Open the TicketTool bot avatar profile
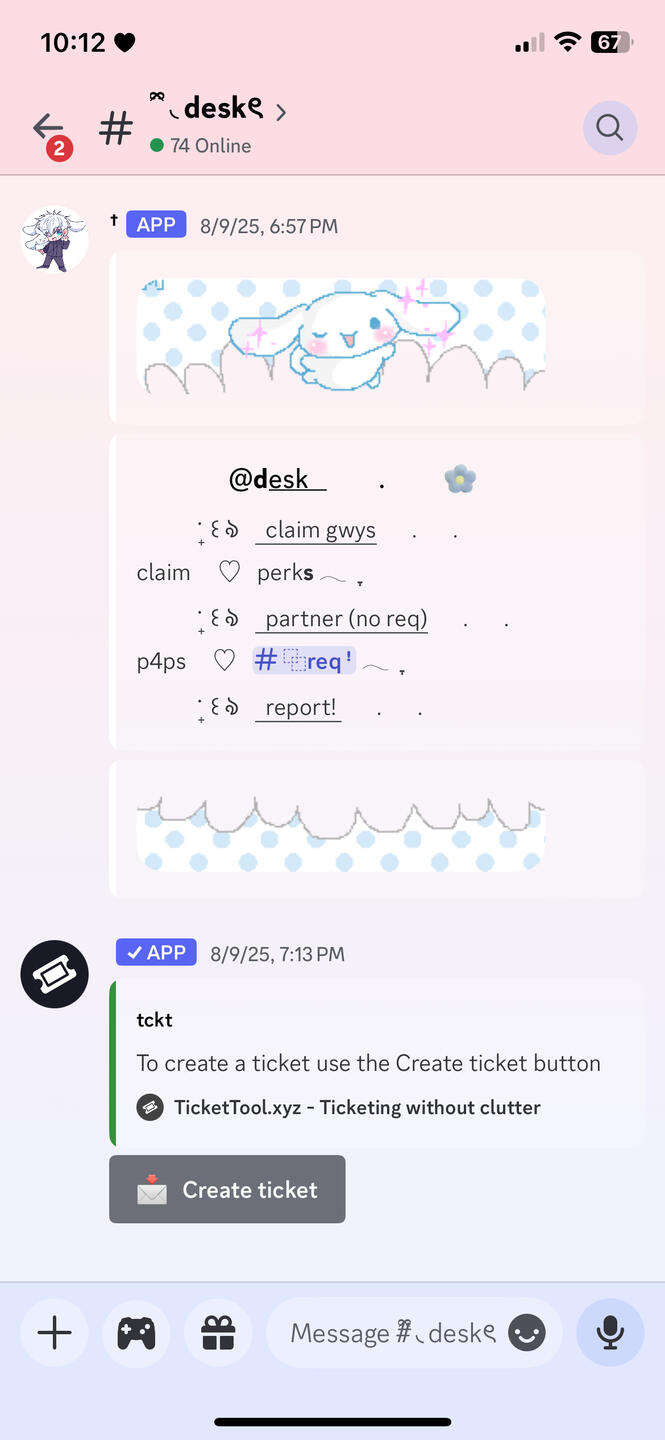This screenshot has width=665, height=1440. [x=55, y=973]
